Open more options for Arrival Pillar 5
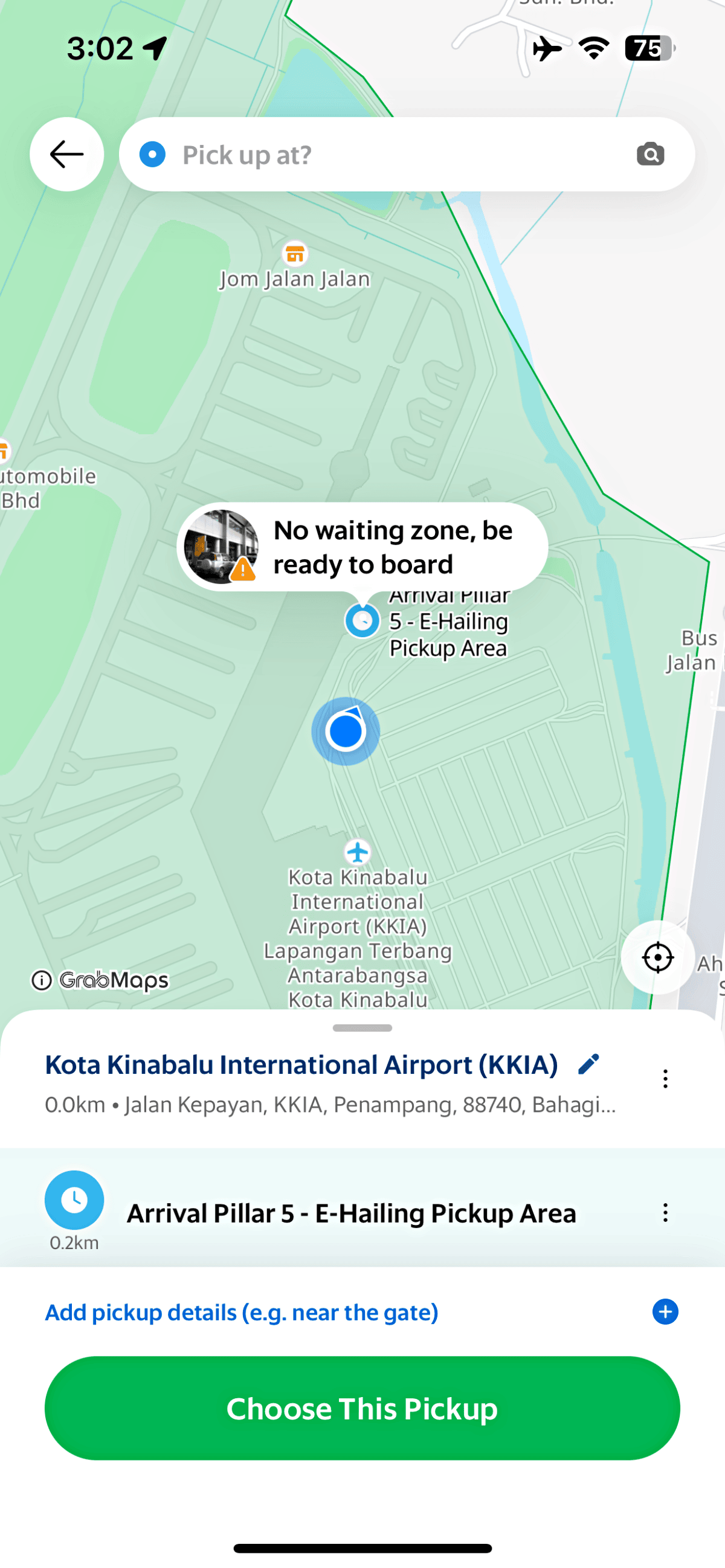Image resolution: width=725 pixels, height=1568 pixels. [x=665, y=1212]
